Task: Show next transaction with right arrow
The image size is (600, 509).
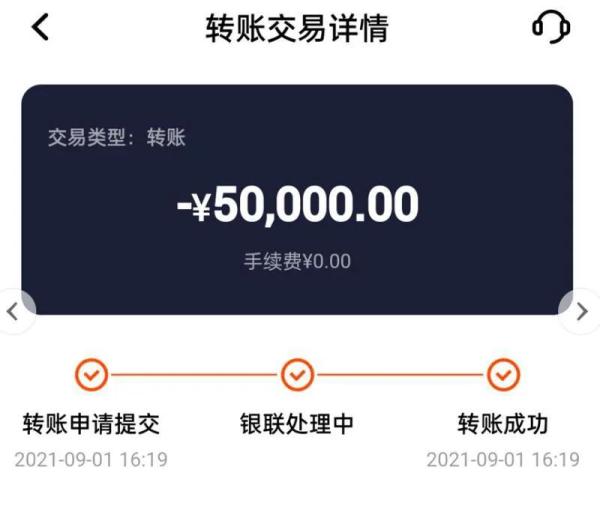Action: pyautogui.click(x=583, y=312)
